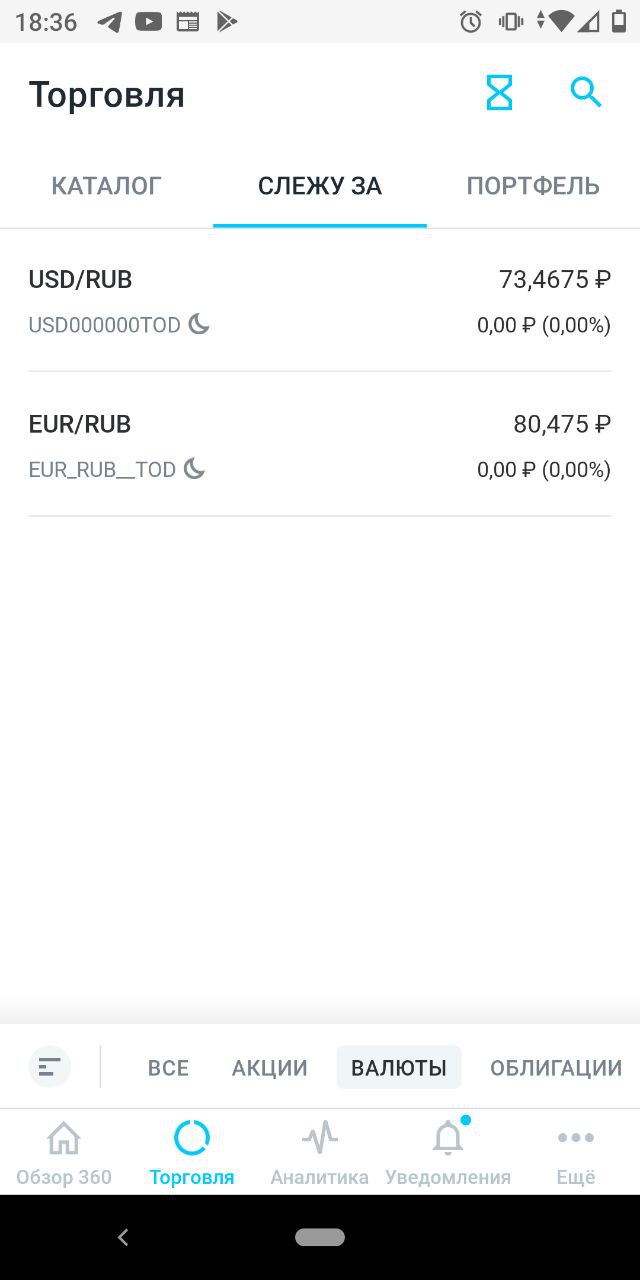Select the ВАЛЮТЫ filter chip
640x1280 pixels.
pos(399,1068)
